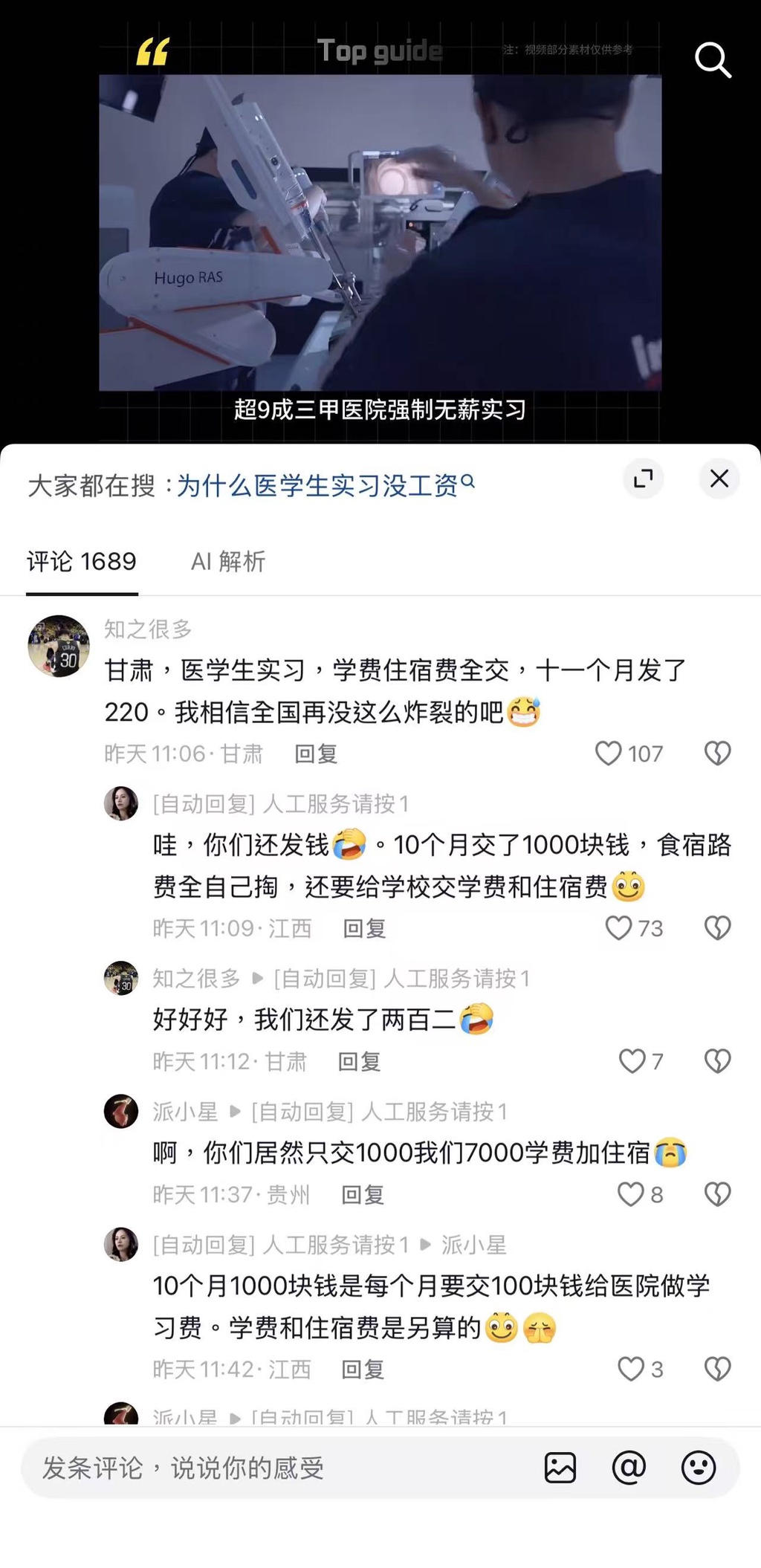
Task: Mention someone with the @ icon
Action: coord(629,1468)
